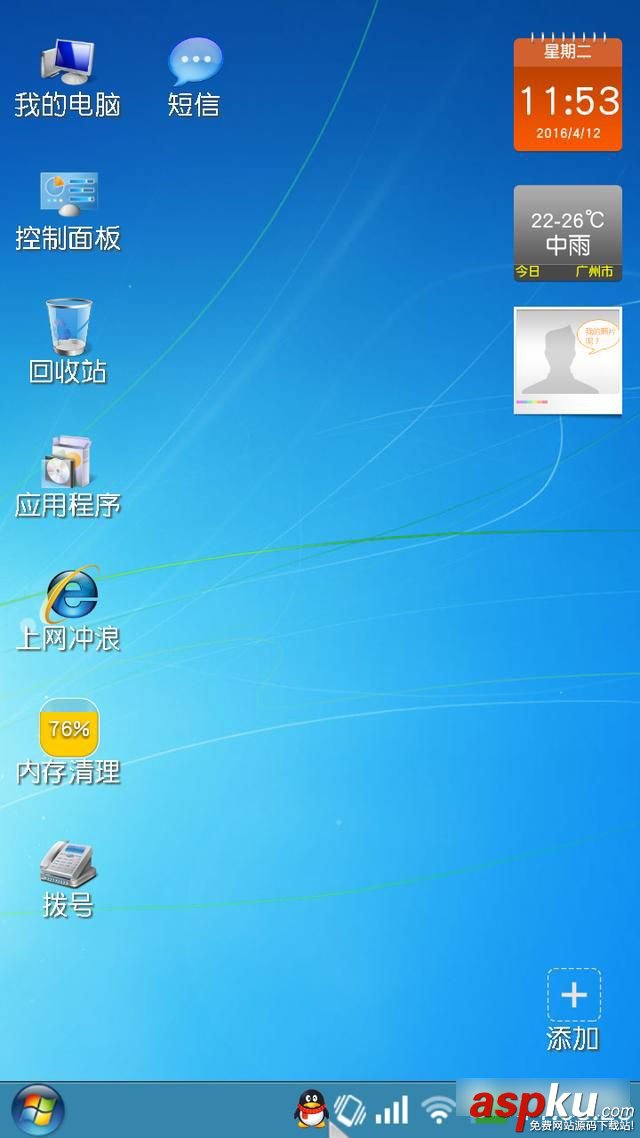The height and width of the screenshot is (1138, 640).
Task: Open the 中雨 weather widget
Action: coord(567,233)
